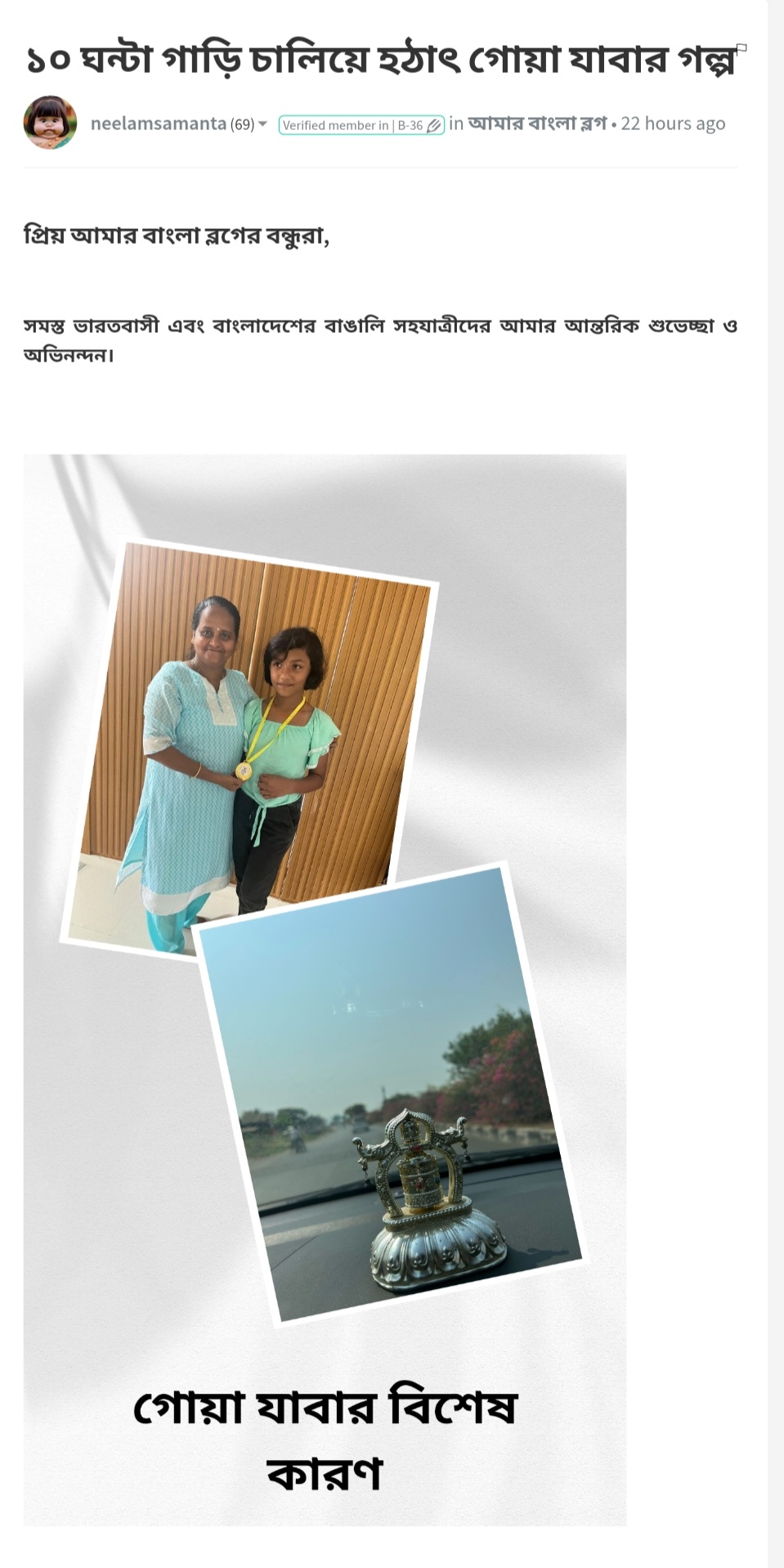The height and width of the screenshot is (1568, 784).
Task: Open the 22 hours ago timestamp link
Action: pyautogui.click(x=673, y=124)
